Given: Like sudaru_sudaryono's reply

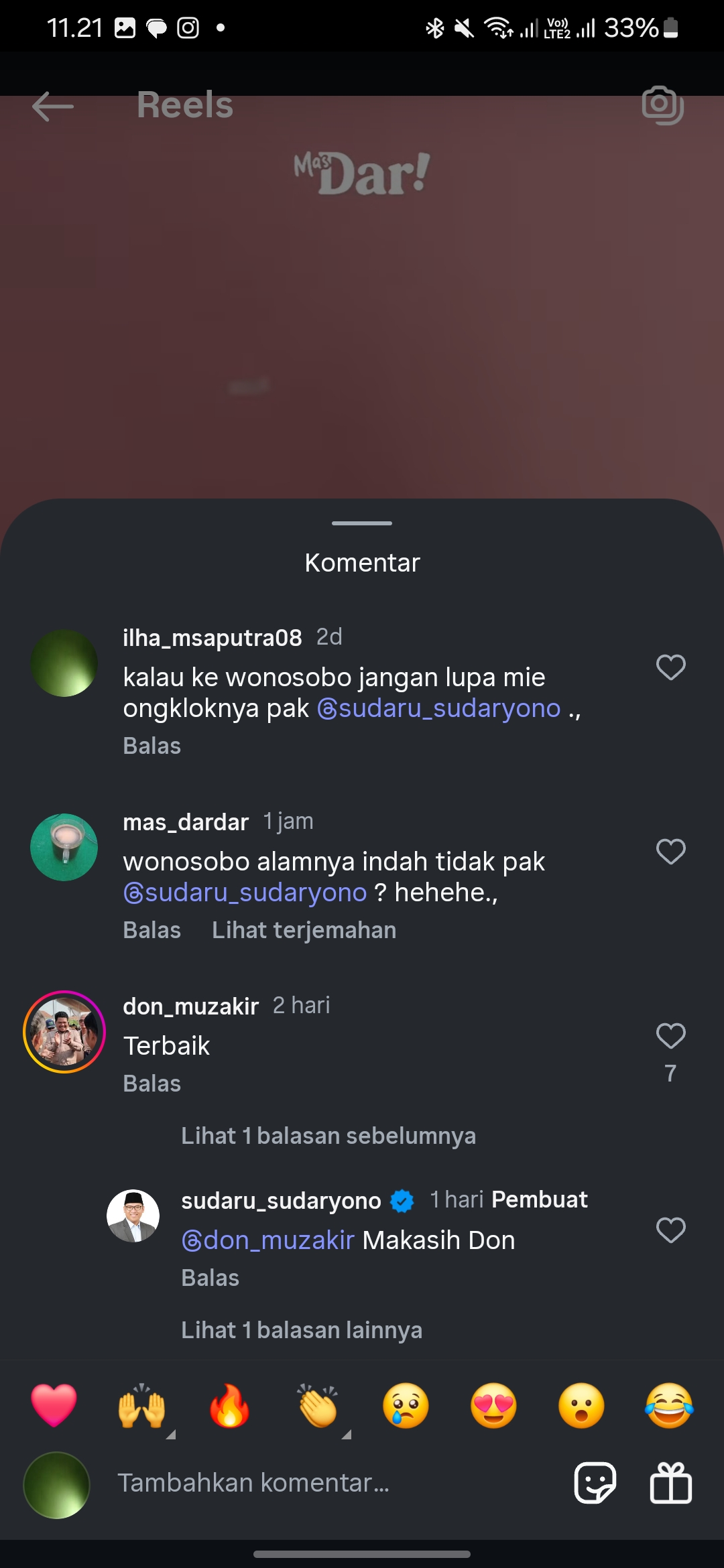Looking at the screenshot, I should 670,1230.
